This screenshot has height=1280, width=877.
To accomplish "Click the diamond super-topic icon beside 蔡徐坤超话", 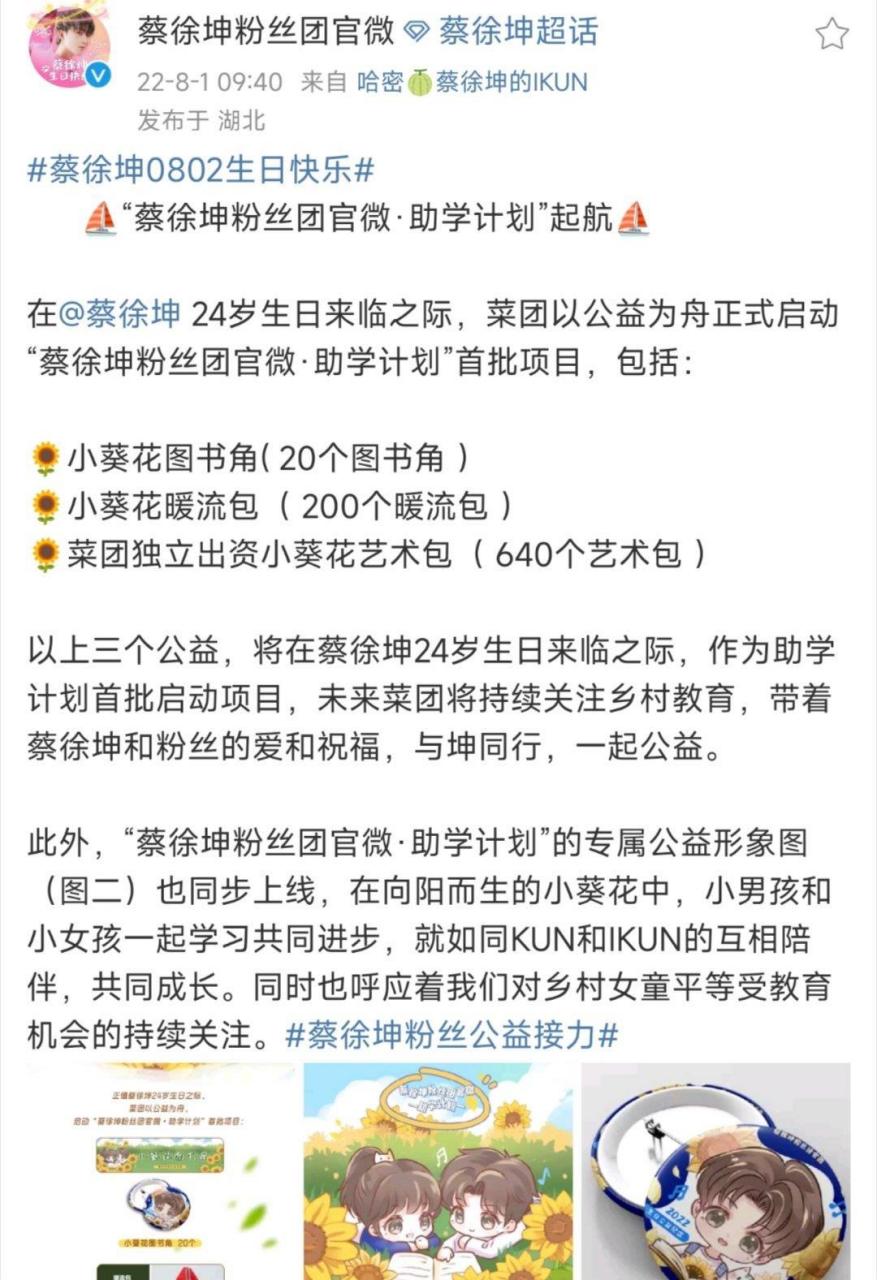I will point(415,30).
